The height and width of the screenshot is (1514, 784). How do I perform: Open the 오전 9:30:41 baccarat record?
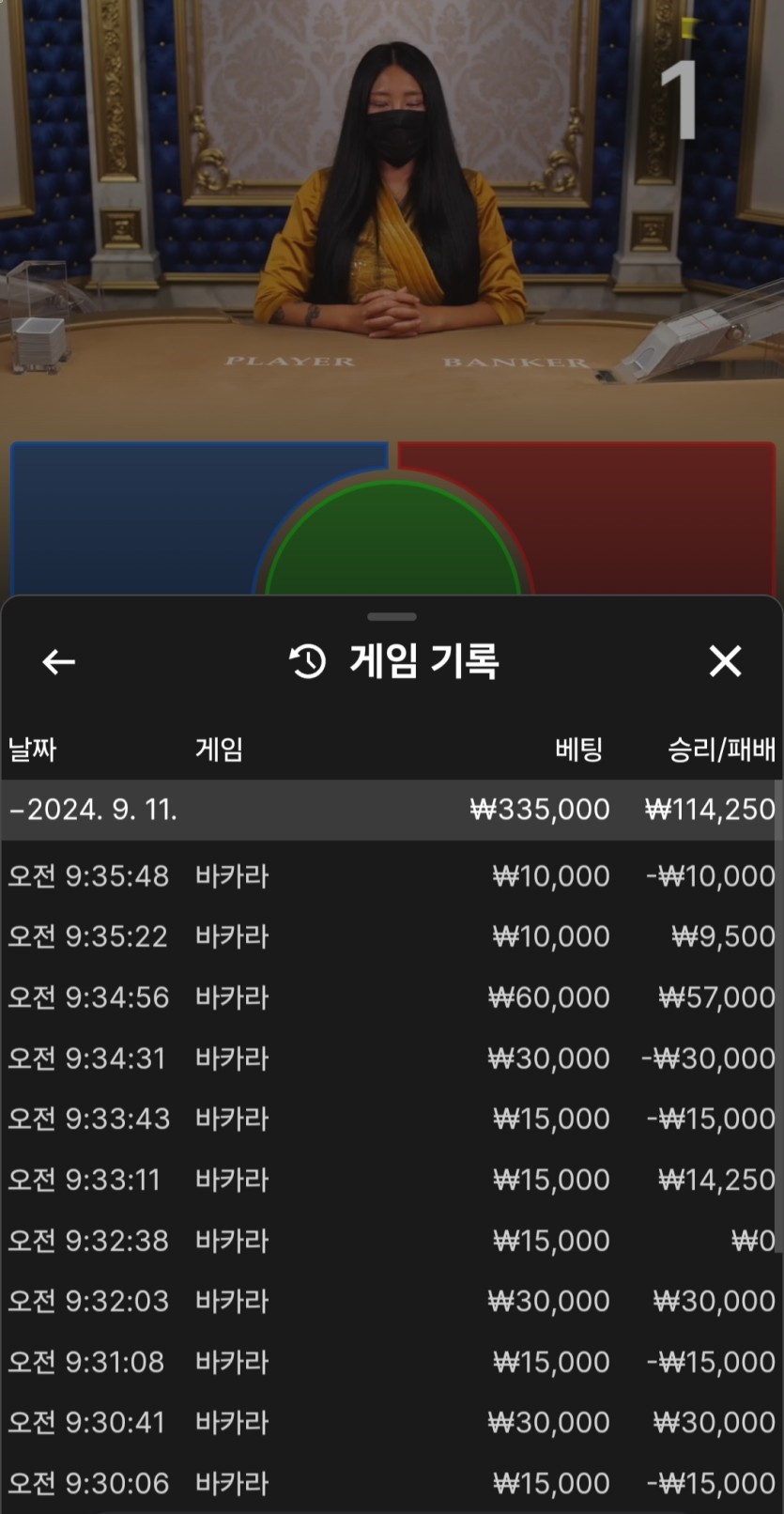click(x=392, y=1423)
